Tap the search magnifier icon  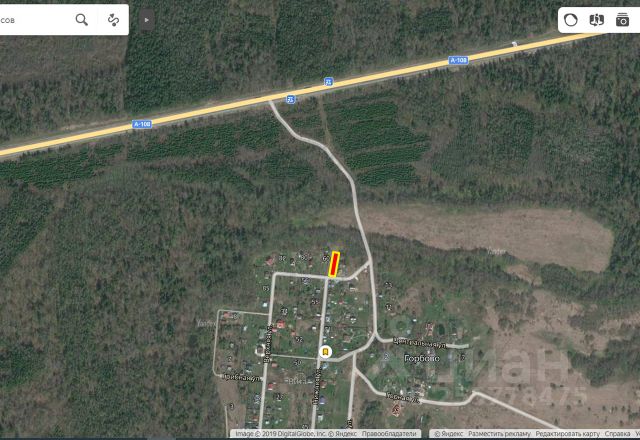click(x=82, y=19)
